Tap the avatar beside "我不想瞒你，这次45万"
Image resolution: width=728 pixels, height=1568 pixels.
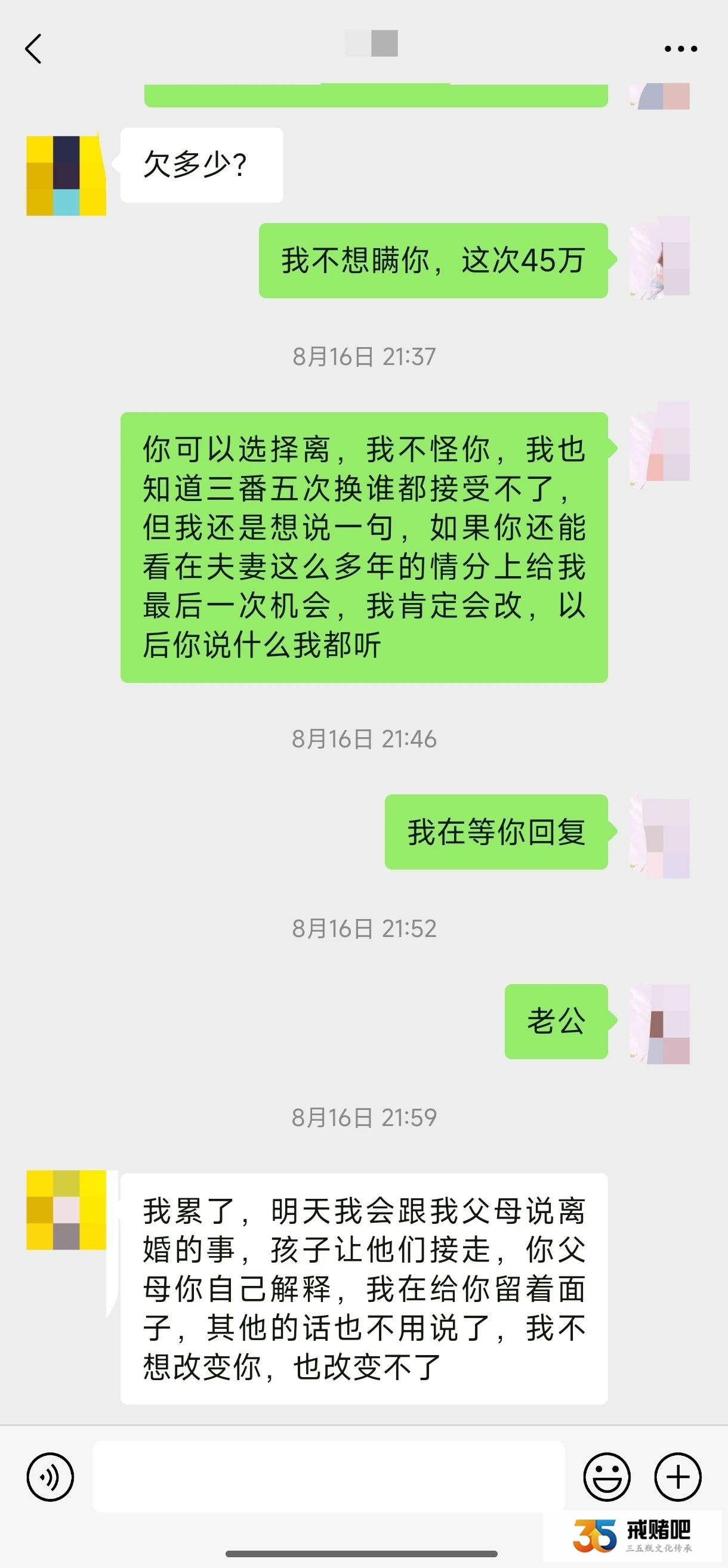pos(659,257)
